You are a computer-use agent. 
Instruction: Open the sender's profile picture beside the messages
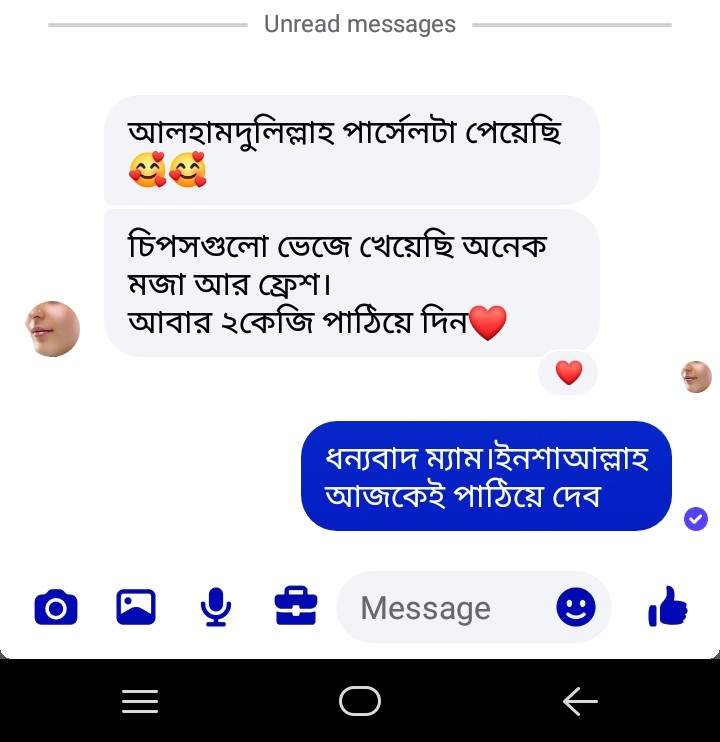point(52,329)
